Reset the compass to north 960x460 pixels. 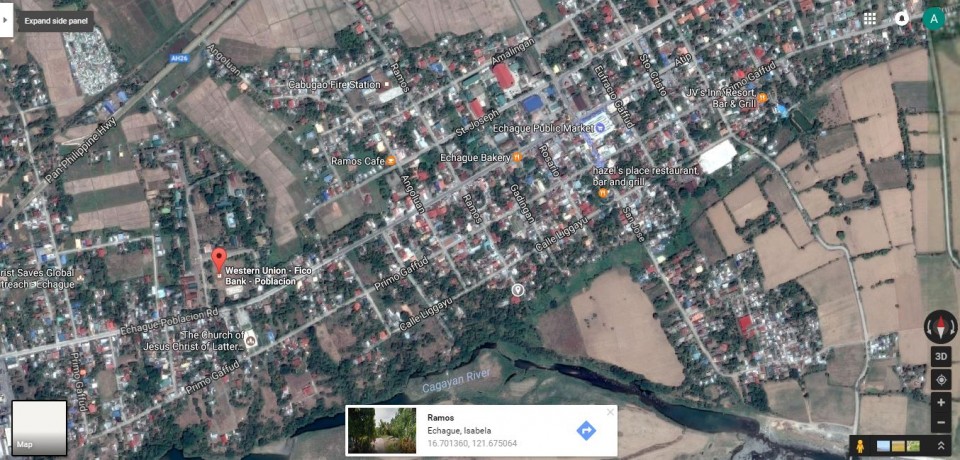[940, 326]
